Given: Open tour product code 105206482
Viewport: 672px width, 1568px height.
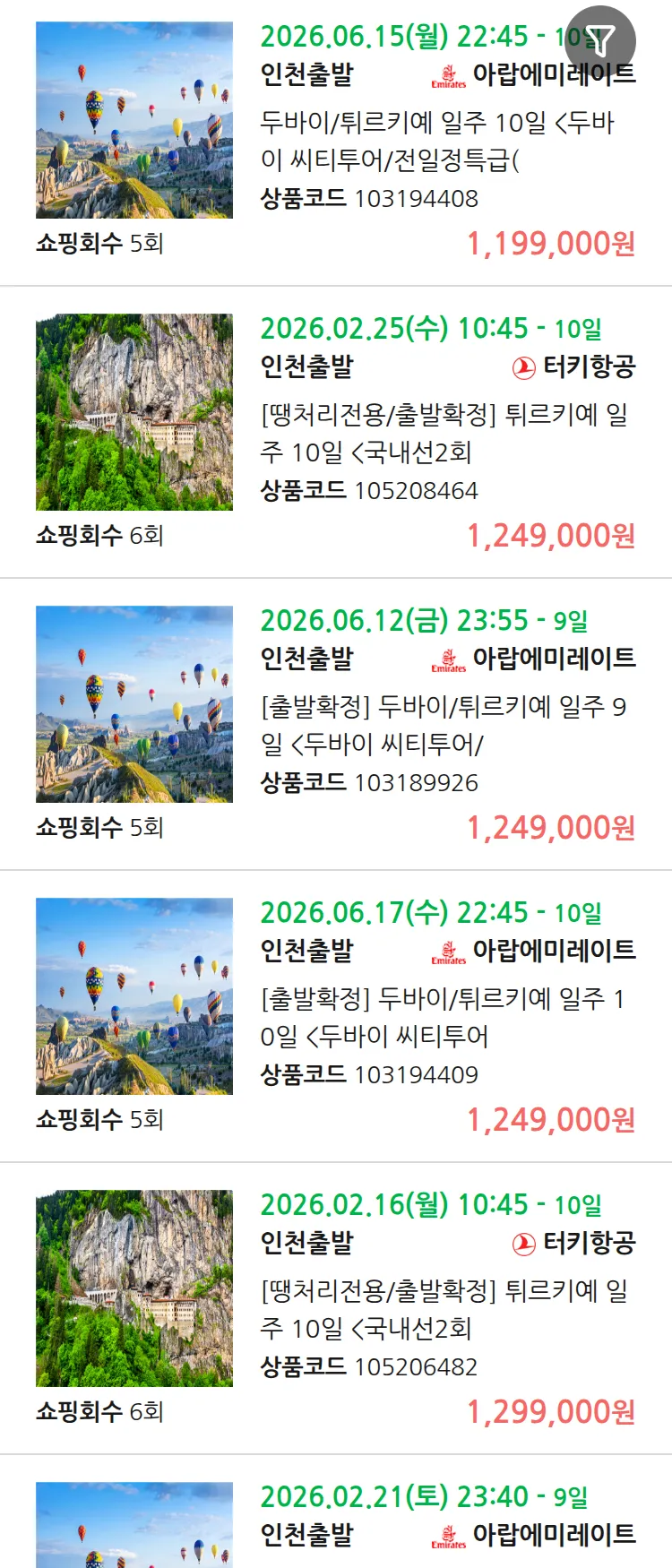Looking at the screenshot, I should pos(444,1310).
